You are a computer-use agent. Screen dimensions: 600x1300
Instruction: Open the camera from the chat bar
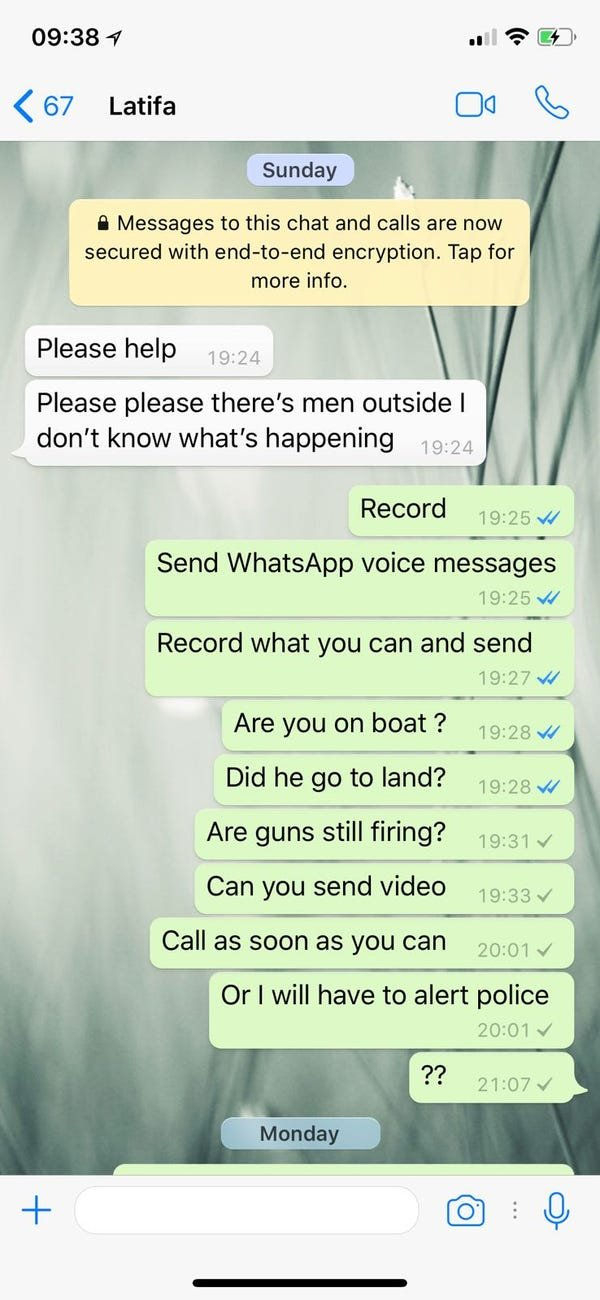[465, 1211]
